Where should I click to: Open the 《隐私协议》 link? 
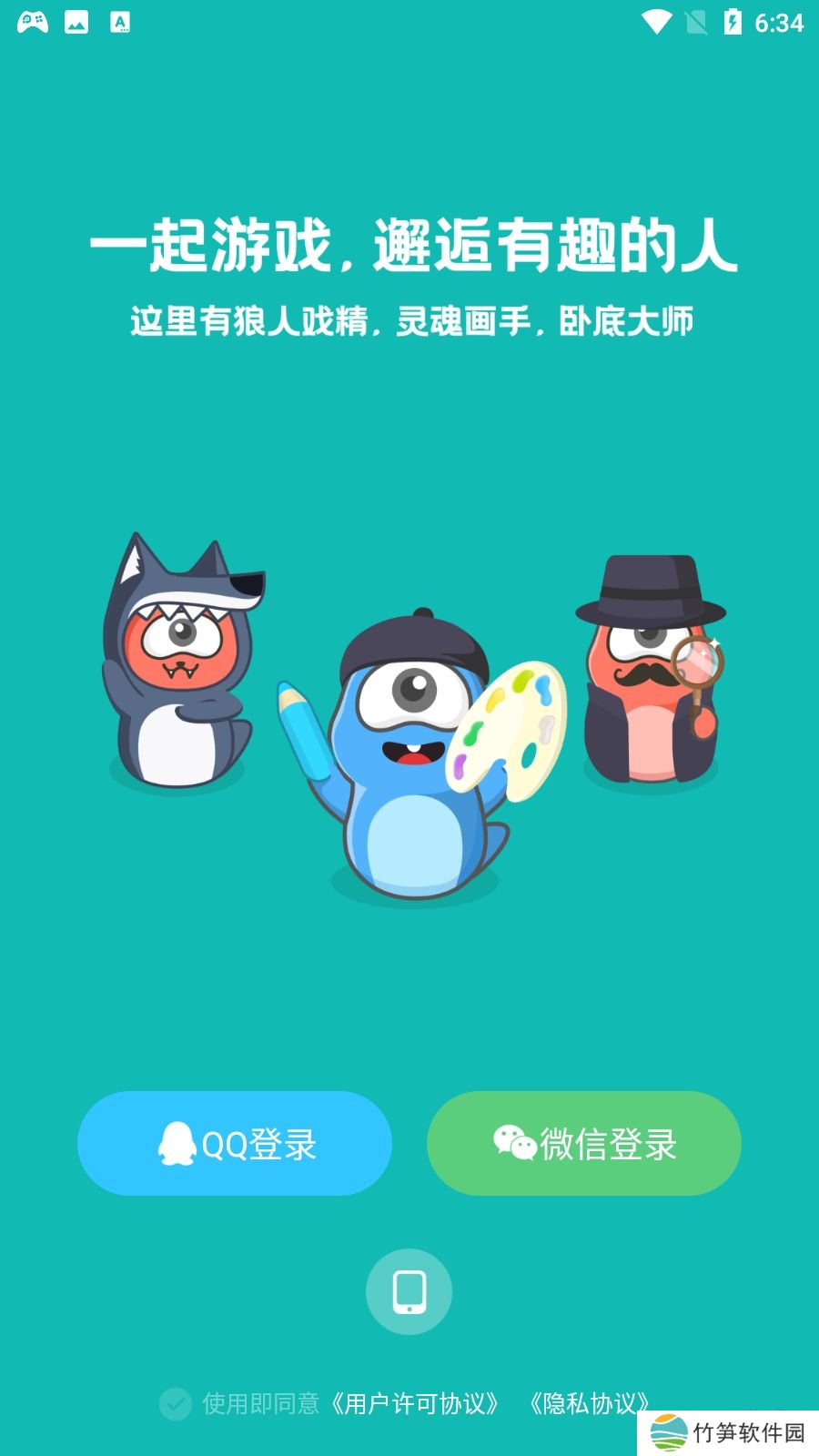[x=588, y=1403]
